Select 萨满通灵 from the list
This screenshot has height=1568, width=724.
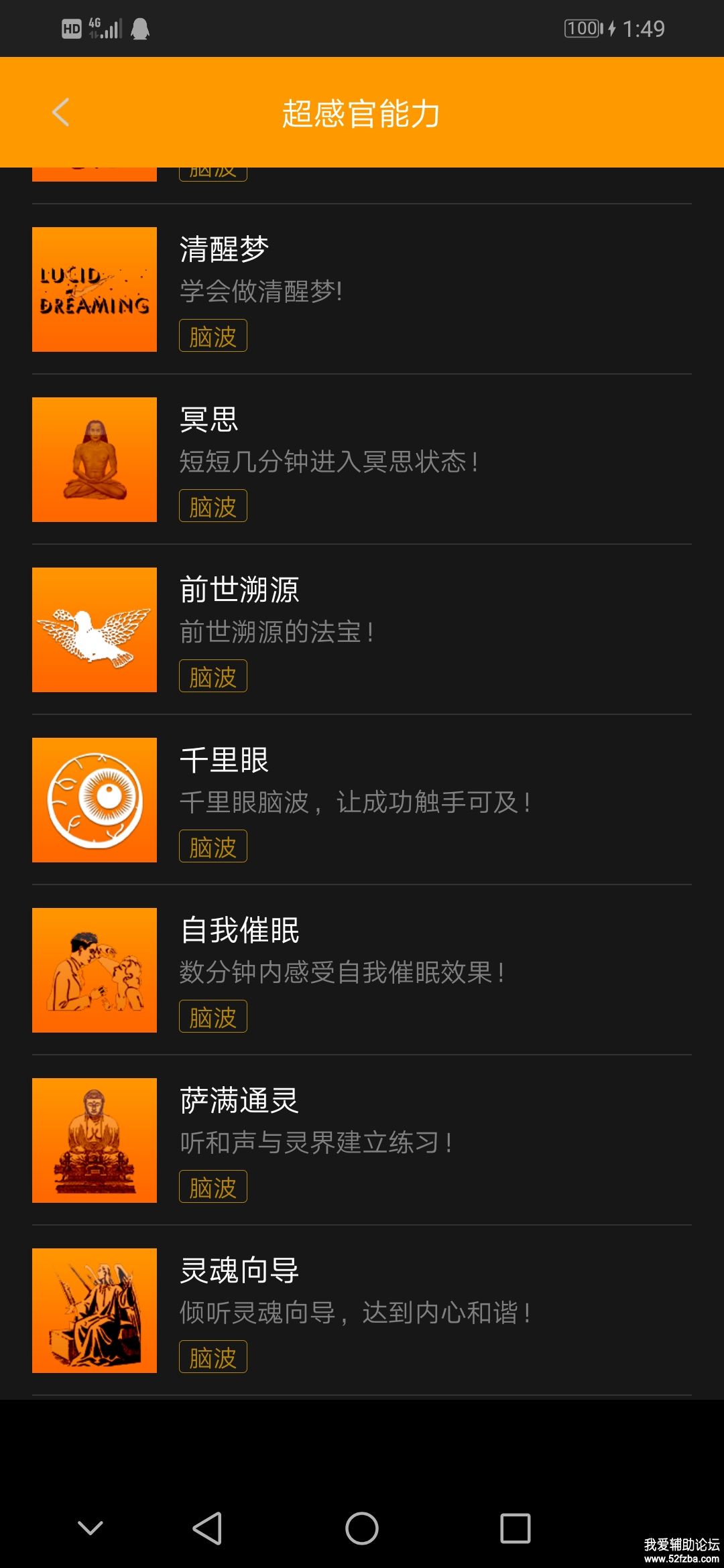point(362,1140)
